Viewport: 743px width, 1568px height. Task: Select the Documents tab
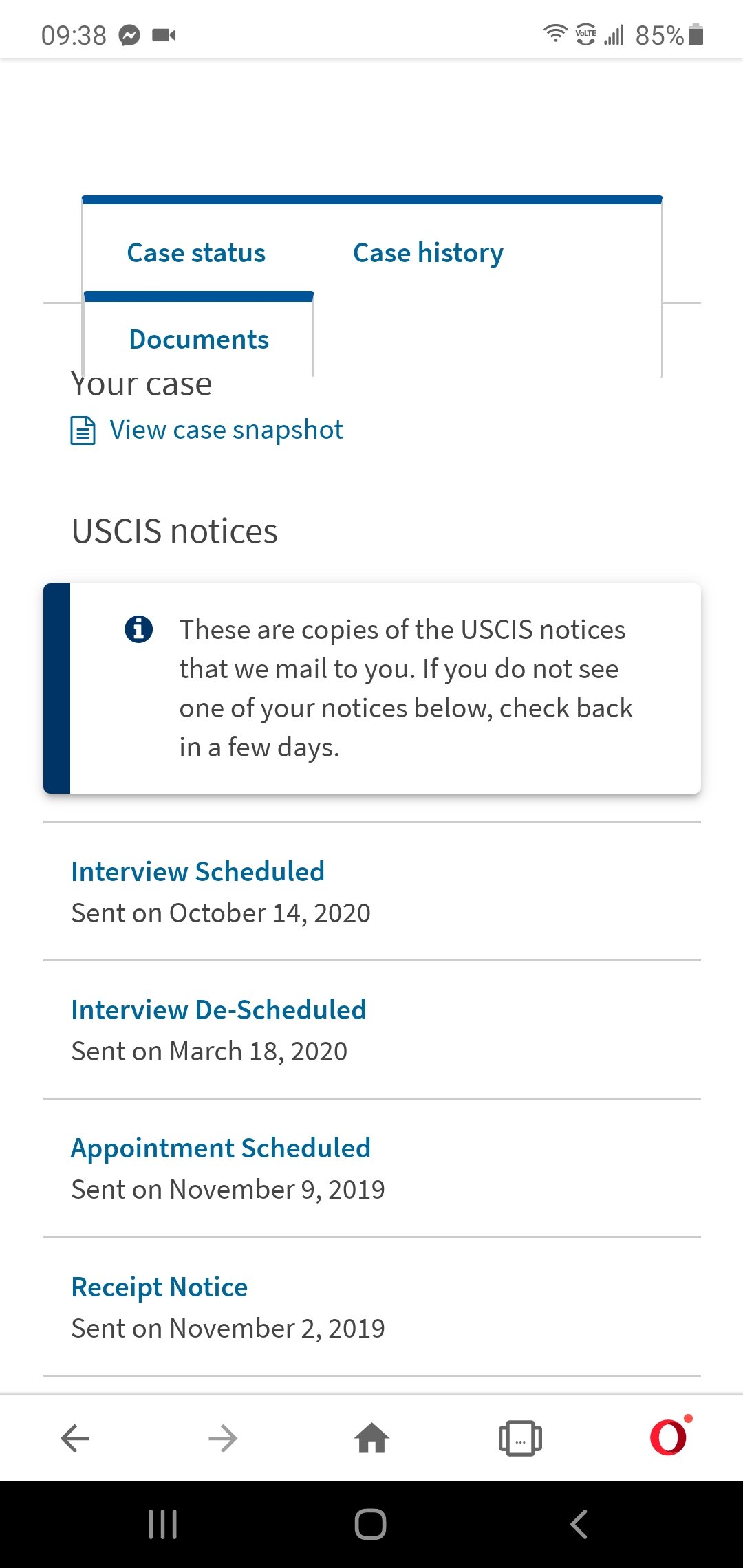pyautogui.click(x=199, y=340)
